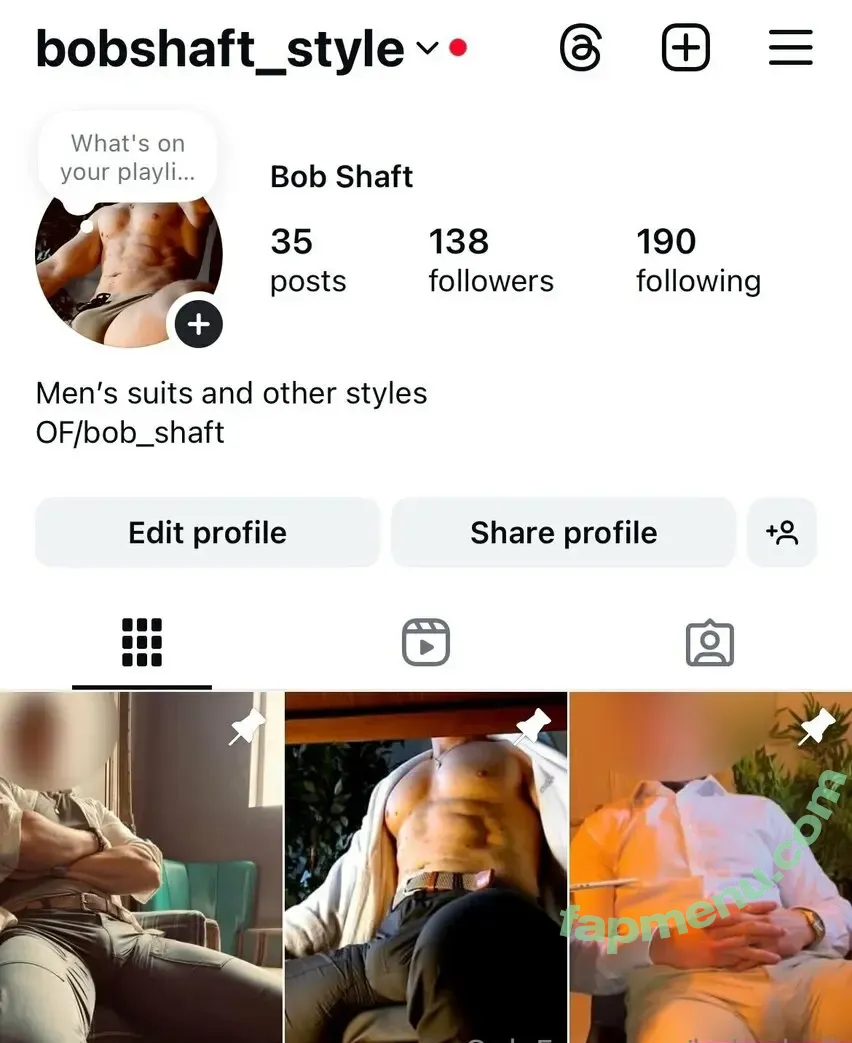View the 138 followers list

490,260
